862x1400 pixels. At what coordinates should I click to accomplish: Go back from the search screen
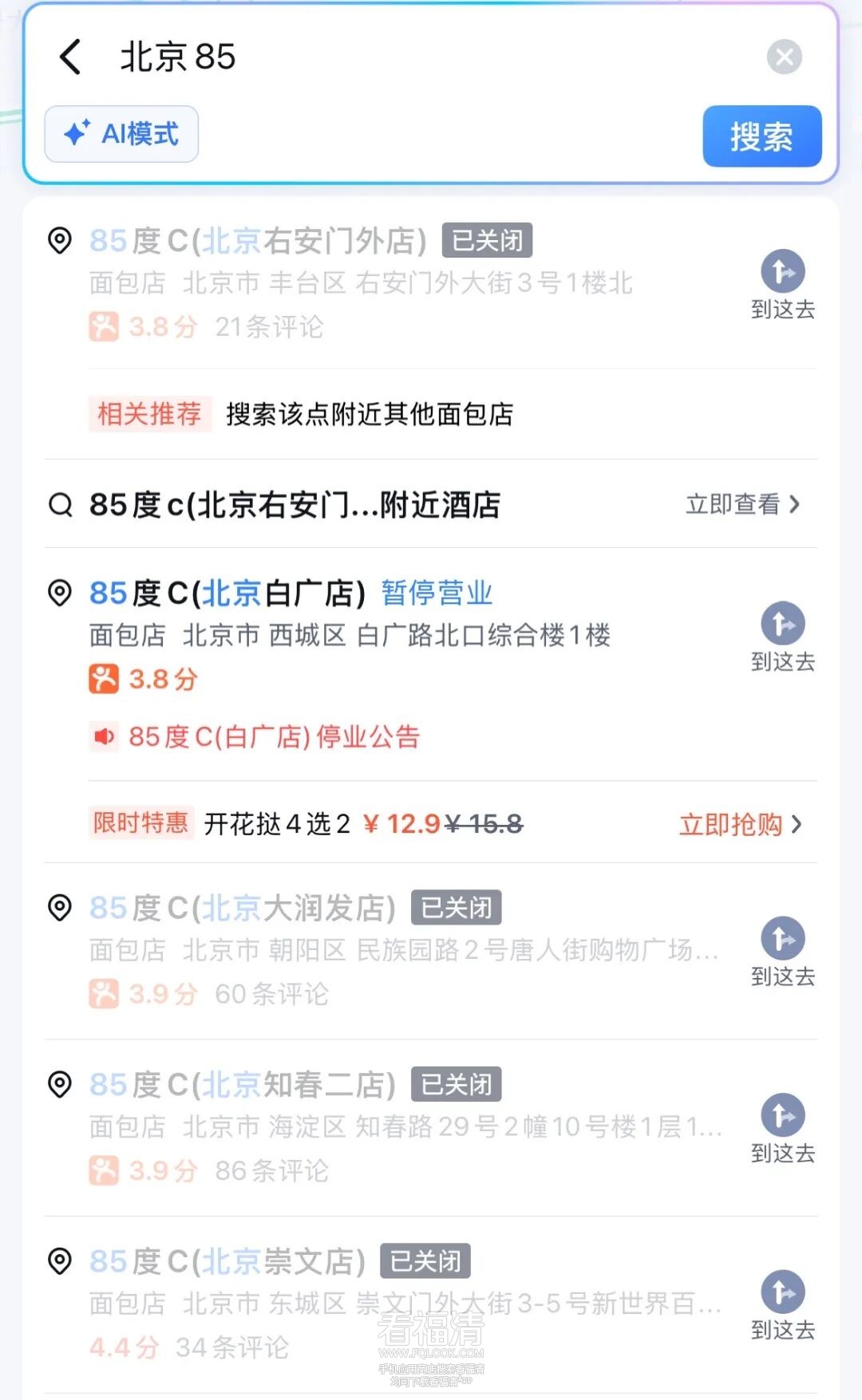pos(70,57)
